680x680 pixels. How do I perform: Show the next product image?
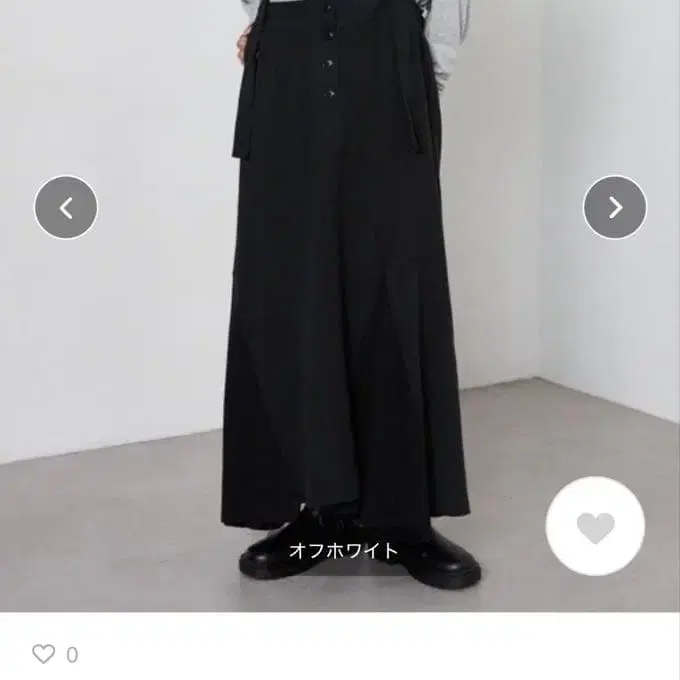click(615, 207)
